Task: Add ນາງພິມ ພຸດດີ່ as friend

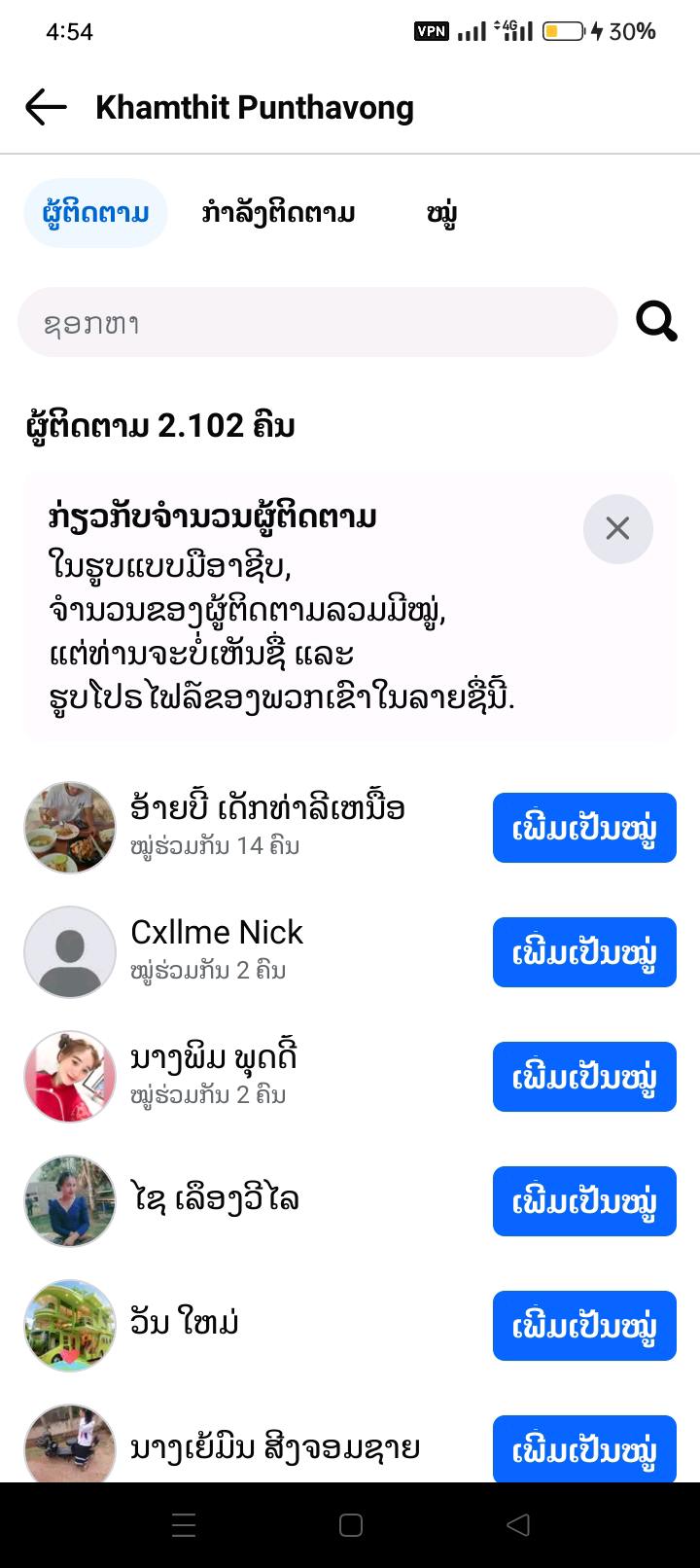Action: [x=583, y=1077]
